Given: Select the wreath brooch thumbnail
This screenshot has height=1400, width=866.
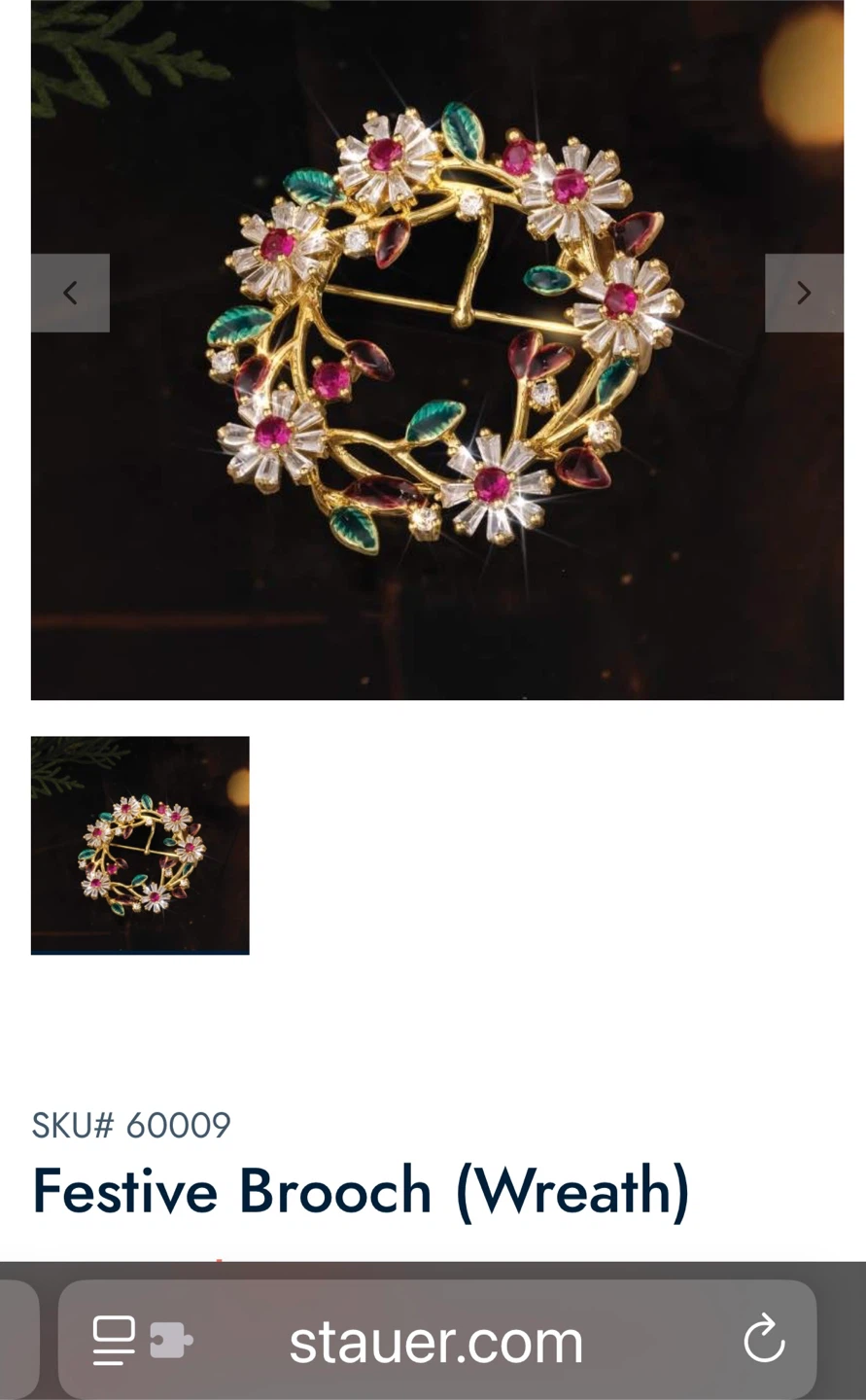Looking at the screenshot, I should click(x=140, y=845).
